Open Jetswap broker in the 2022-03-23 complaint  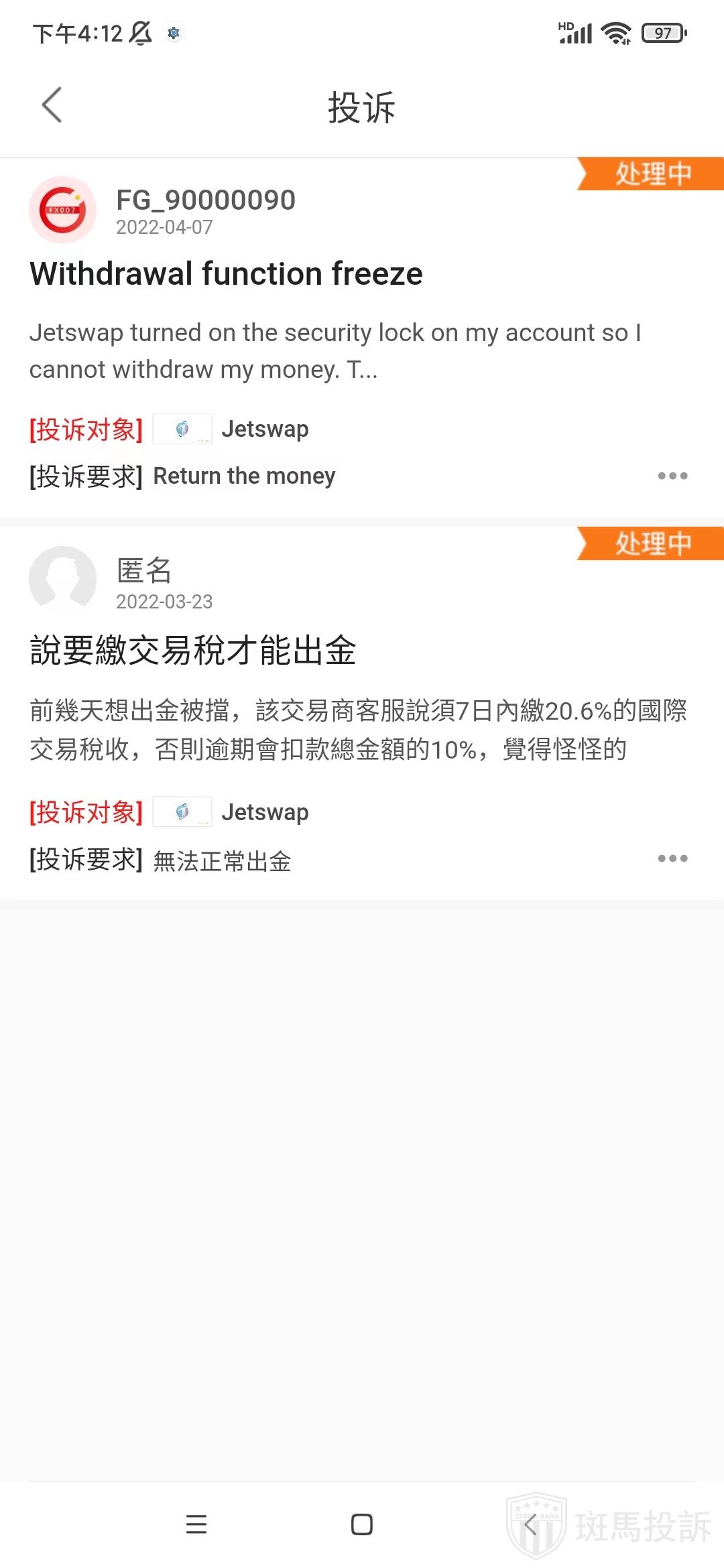pyautogui.click(x=264, y=812)
